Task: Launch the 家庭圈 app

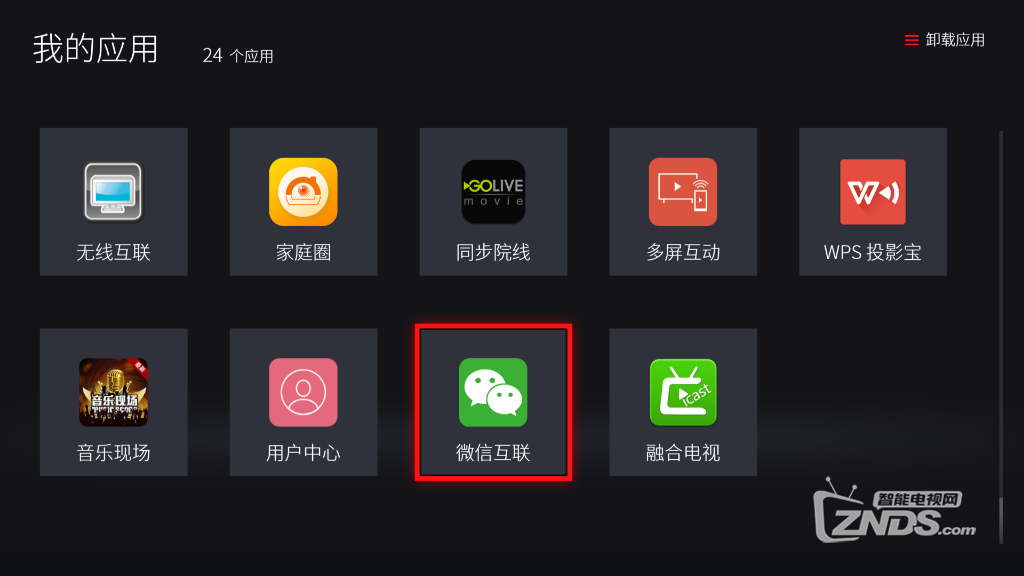Action: 303,201
